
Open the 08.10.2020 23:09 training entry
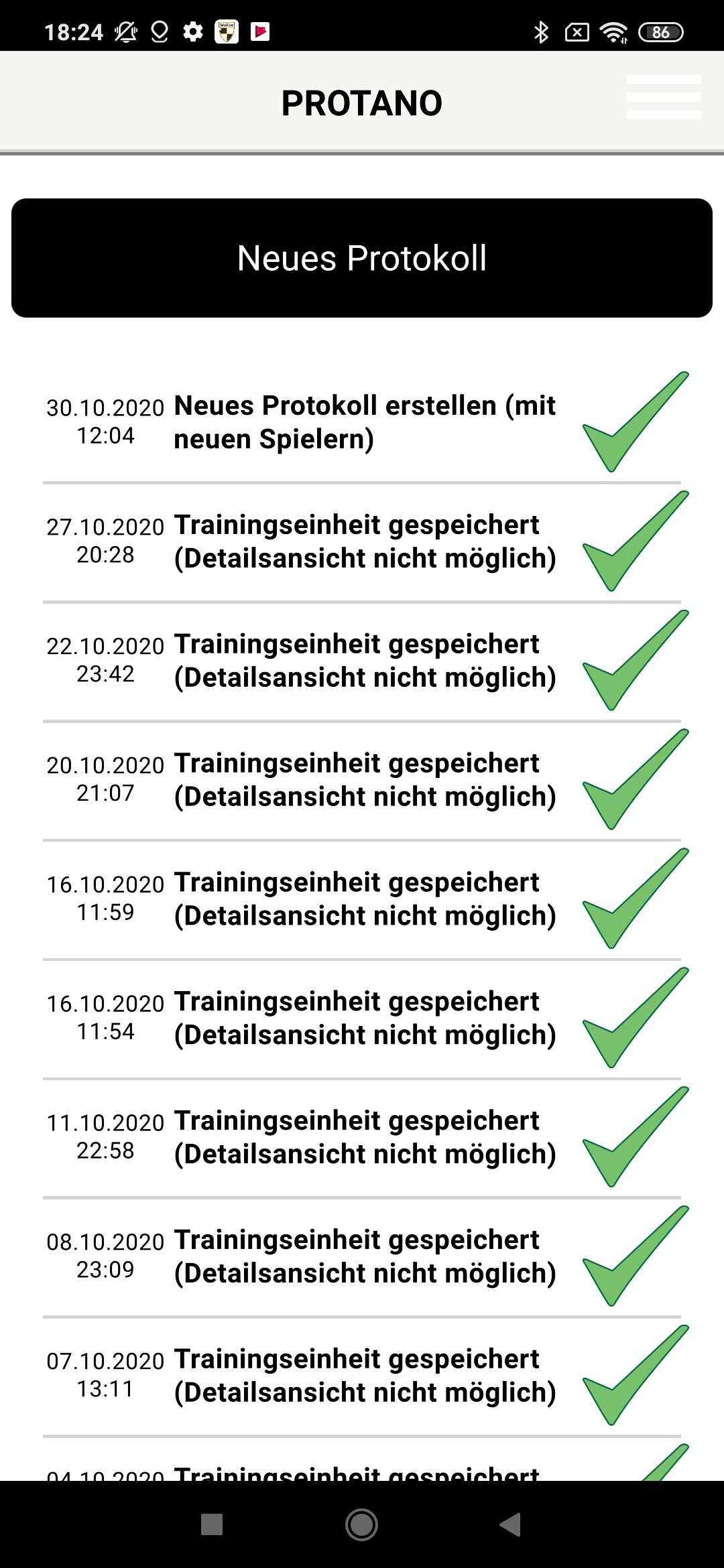point(362,1258)
